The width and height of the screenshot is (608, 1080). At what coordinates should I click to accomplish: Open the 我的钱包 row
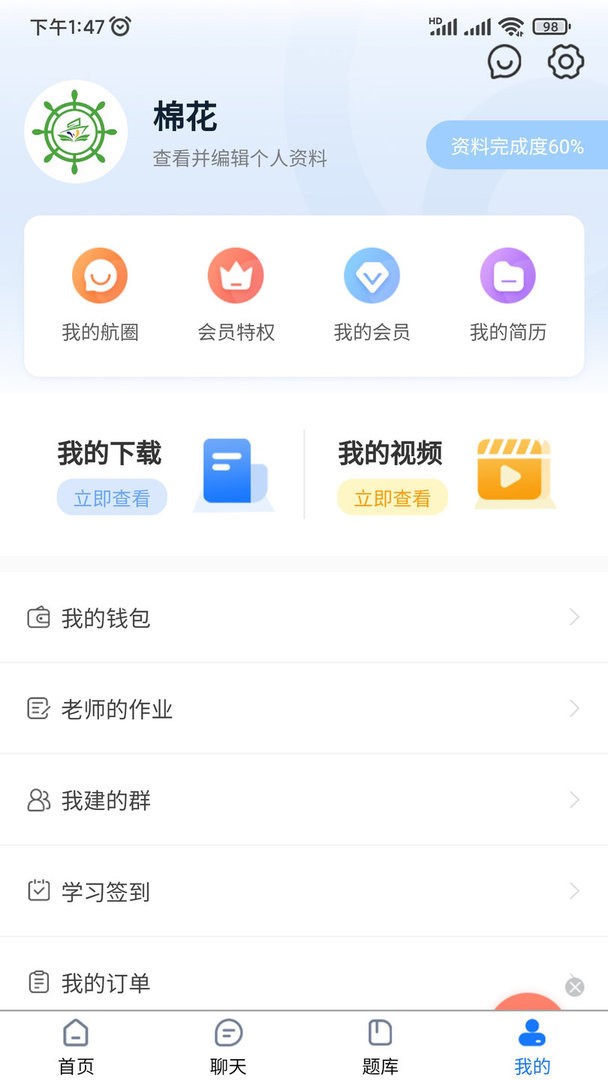[x=304, y=618]
